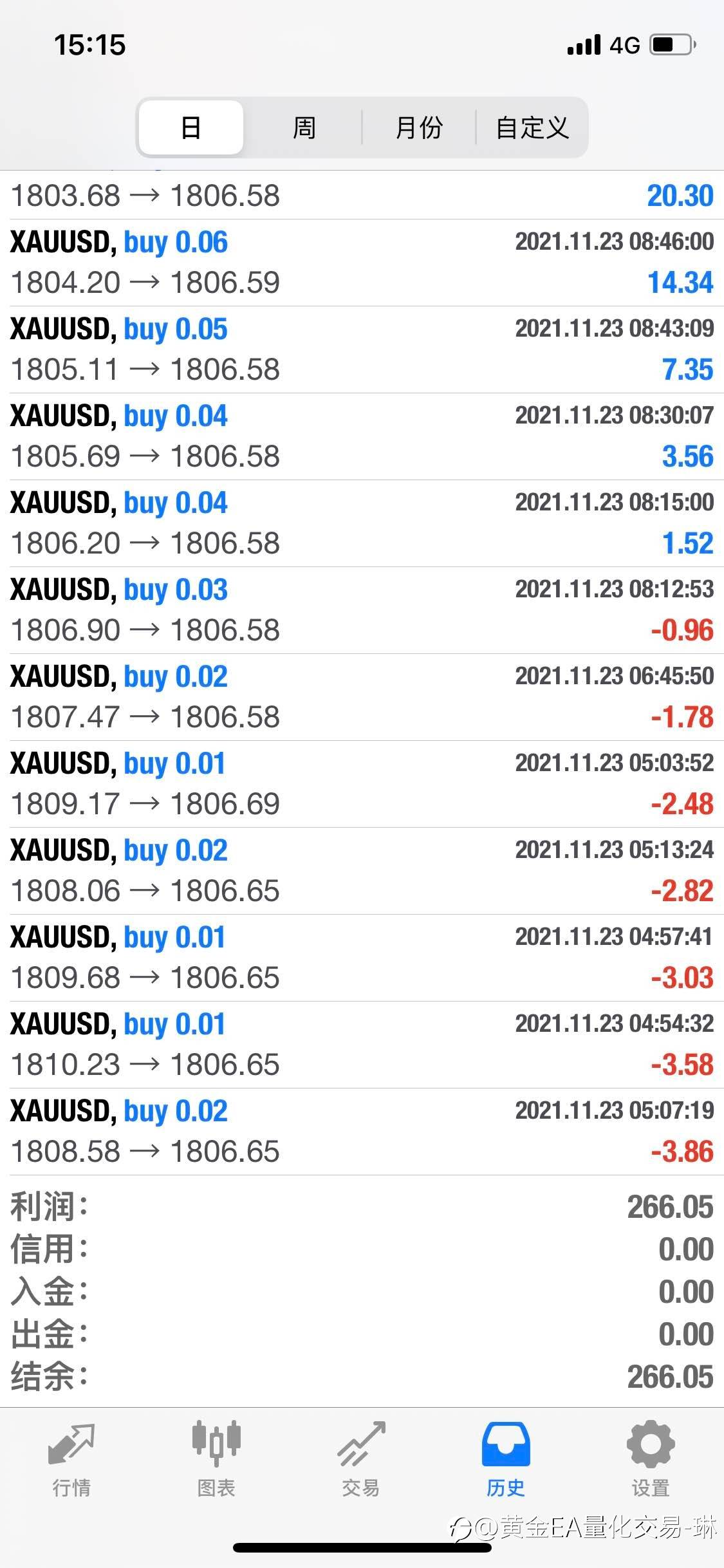Expand the buy 0.01 trade with -2.48 loss
Viewport: 724px width, 1568px height.
[362, 784]
